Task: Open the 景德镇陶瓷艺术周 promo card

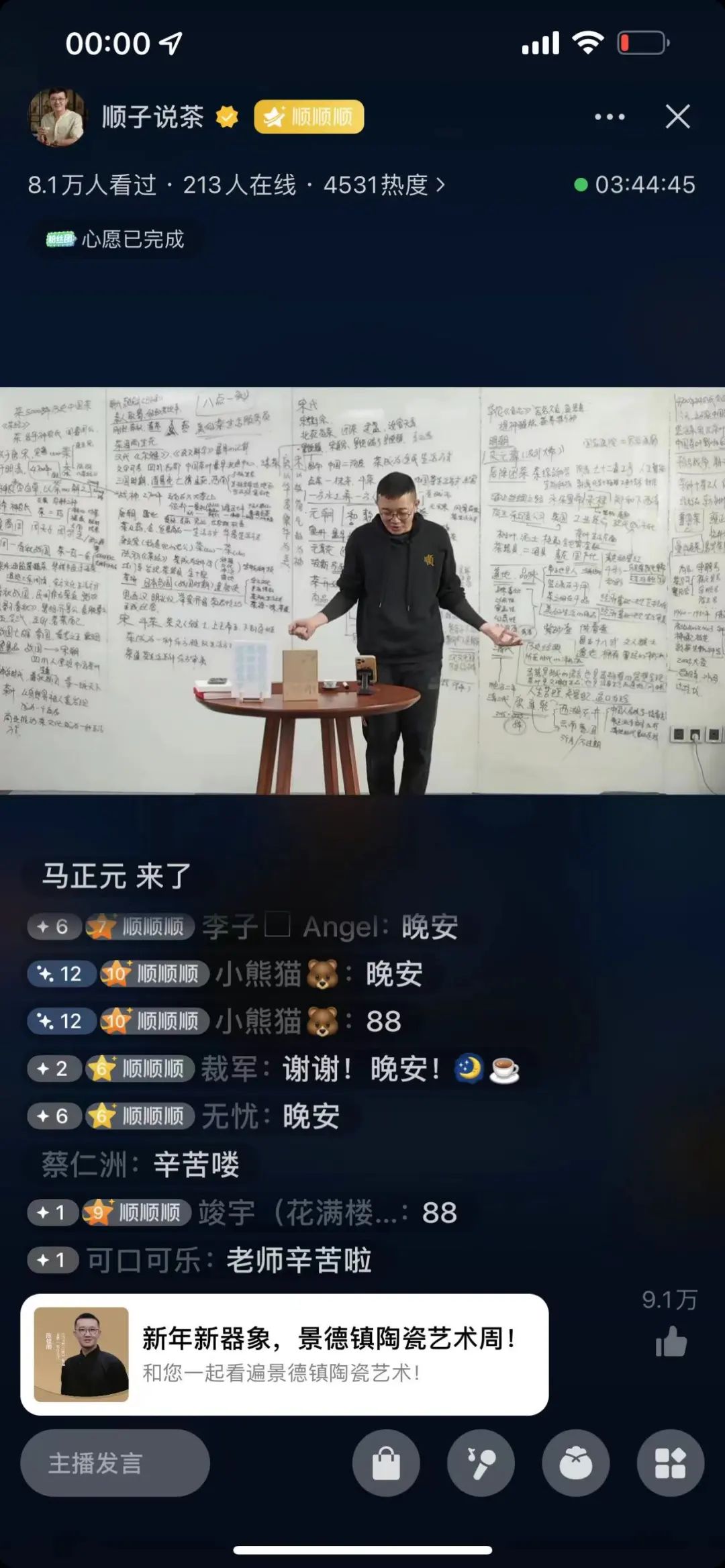Action: pos(285,1355)
